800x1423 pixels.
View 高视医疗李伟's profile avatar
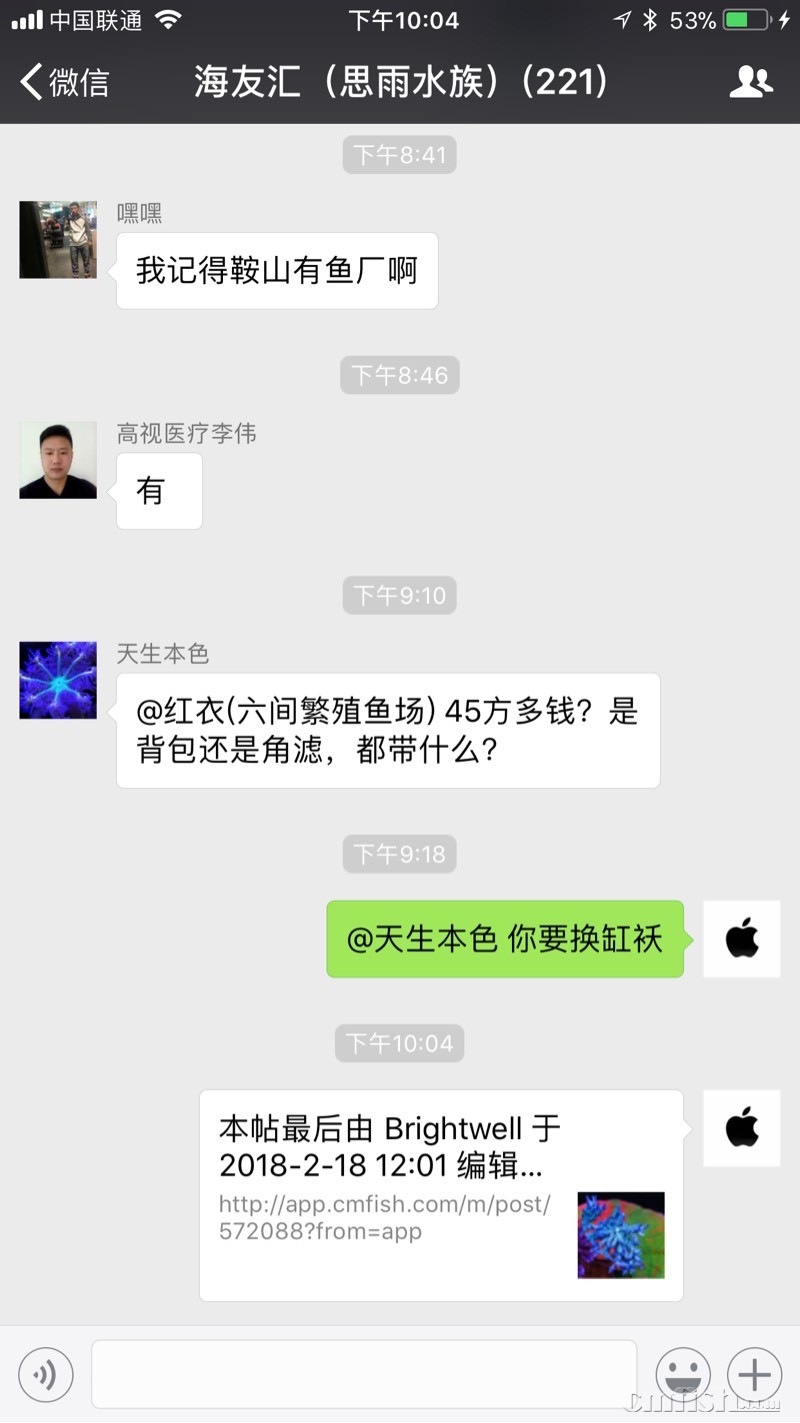pyautogui.click(x=58, y=460)
